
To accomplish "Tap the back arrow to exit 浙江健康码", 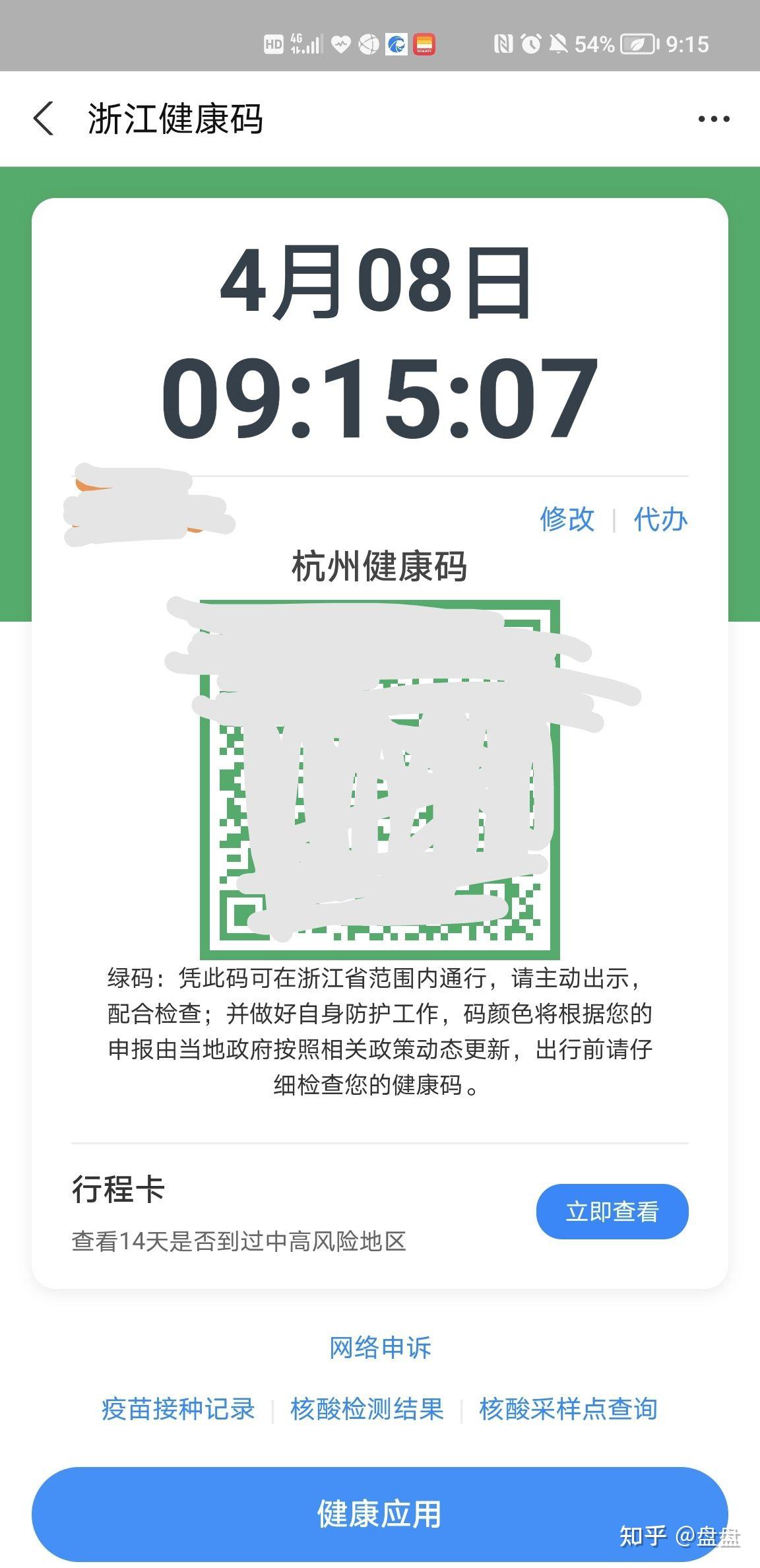I will (44, 118).
